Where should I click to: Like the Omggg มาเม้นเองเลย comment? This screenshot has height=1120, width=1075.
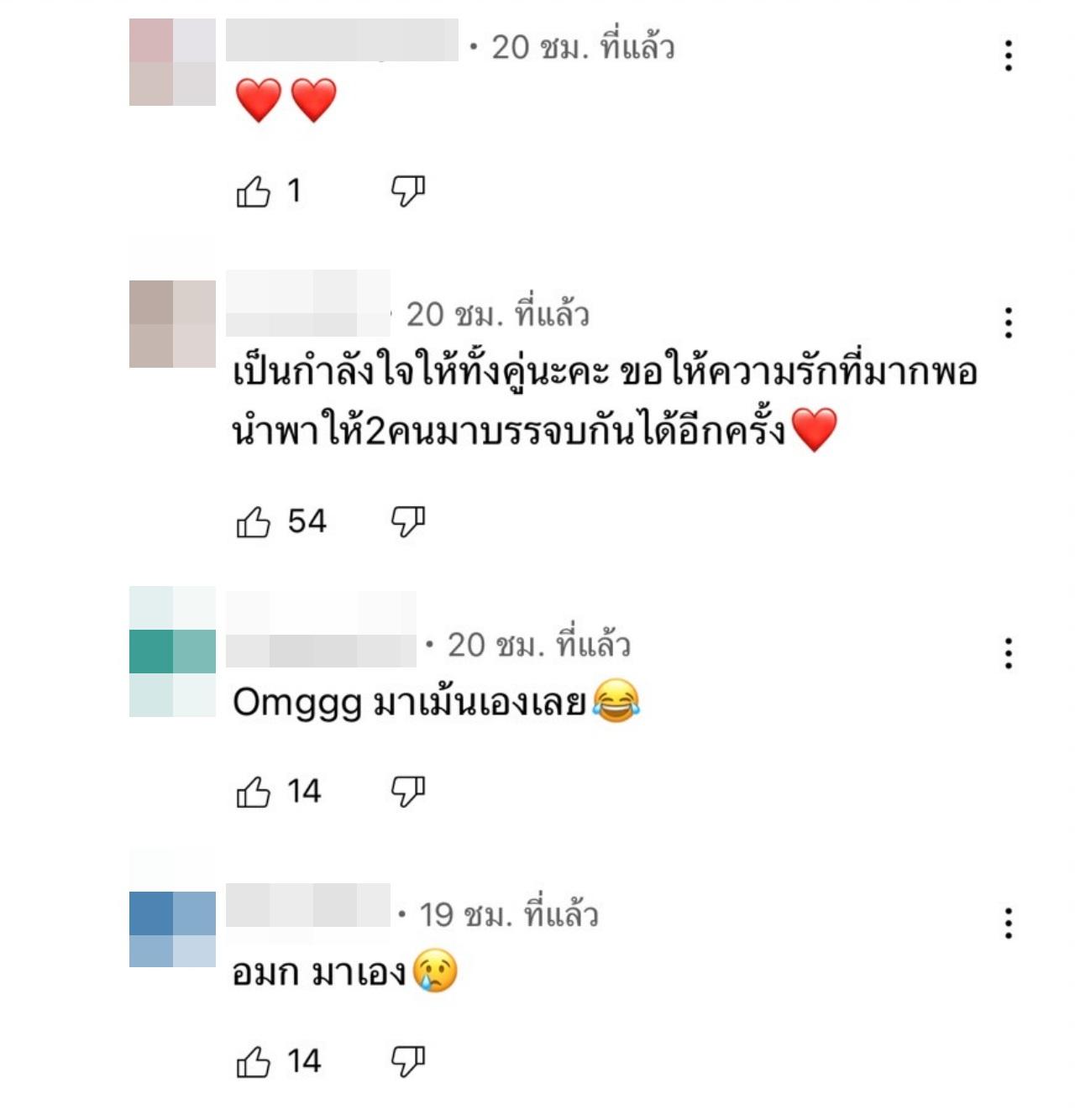253,792
